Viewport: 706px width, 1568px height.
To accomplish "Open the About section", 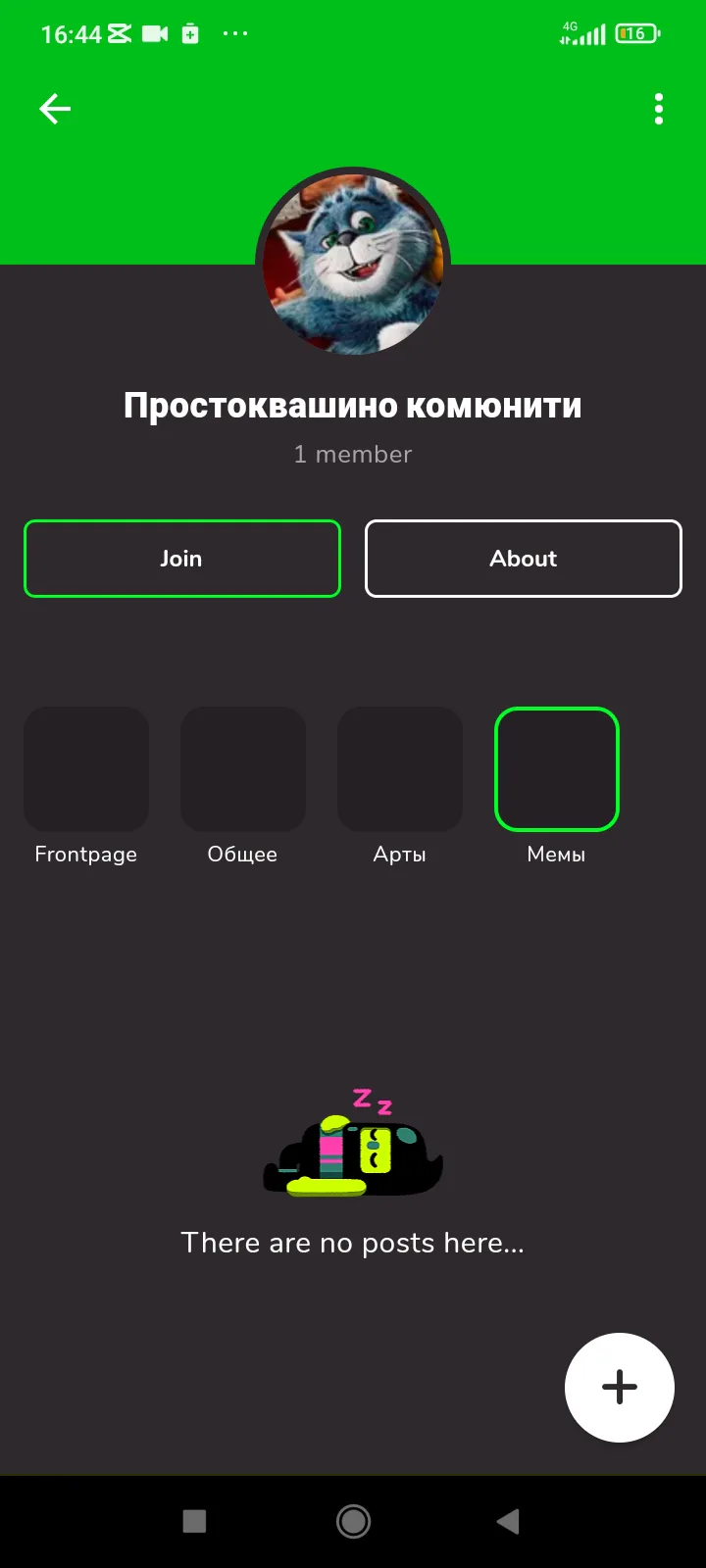I will pos(524,559).
